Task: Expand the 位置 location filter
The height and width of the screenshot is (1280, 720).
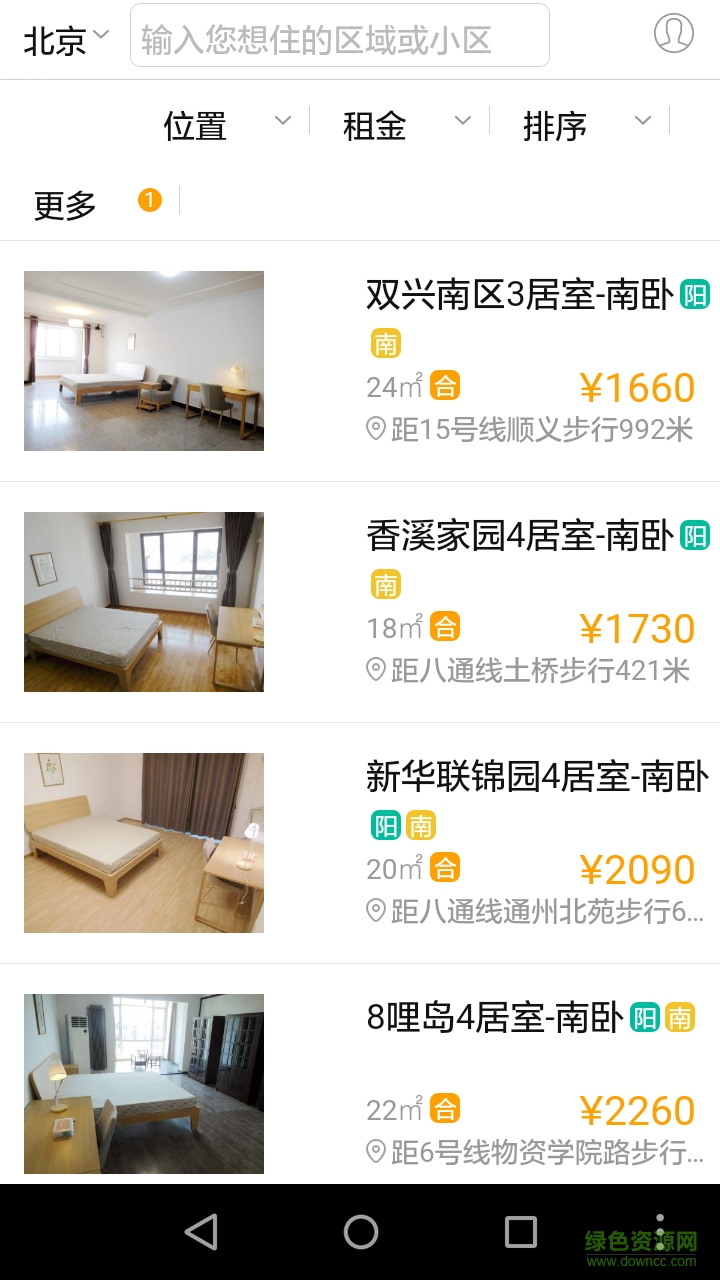Action: 226,125
